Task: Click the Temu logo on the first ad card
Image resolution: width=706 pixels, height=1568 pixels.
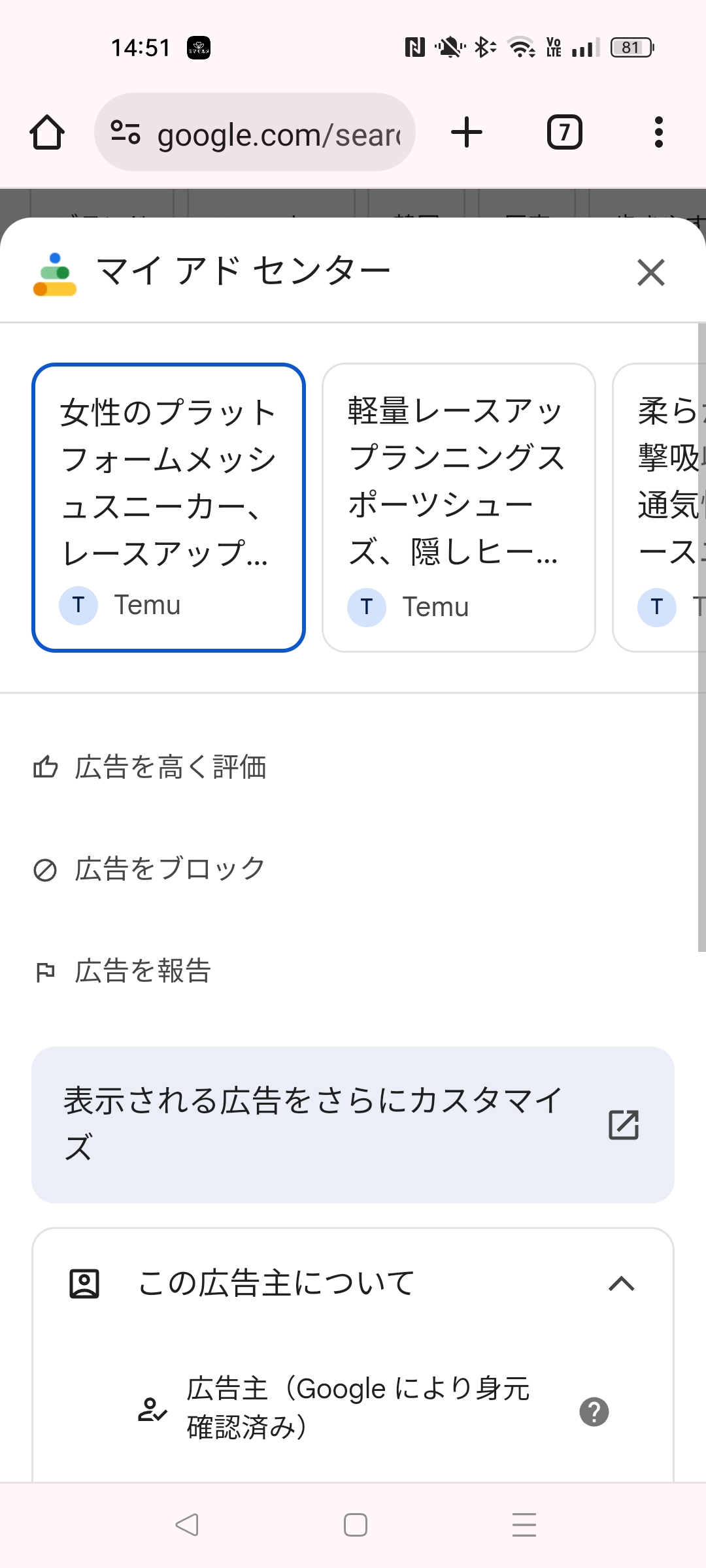Action: (x=79, y=604)
